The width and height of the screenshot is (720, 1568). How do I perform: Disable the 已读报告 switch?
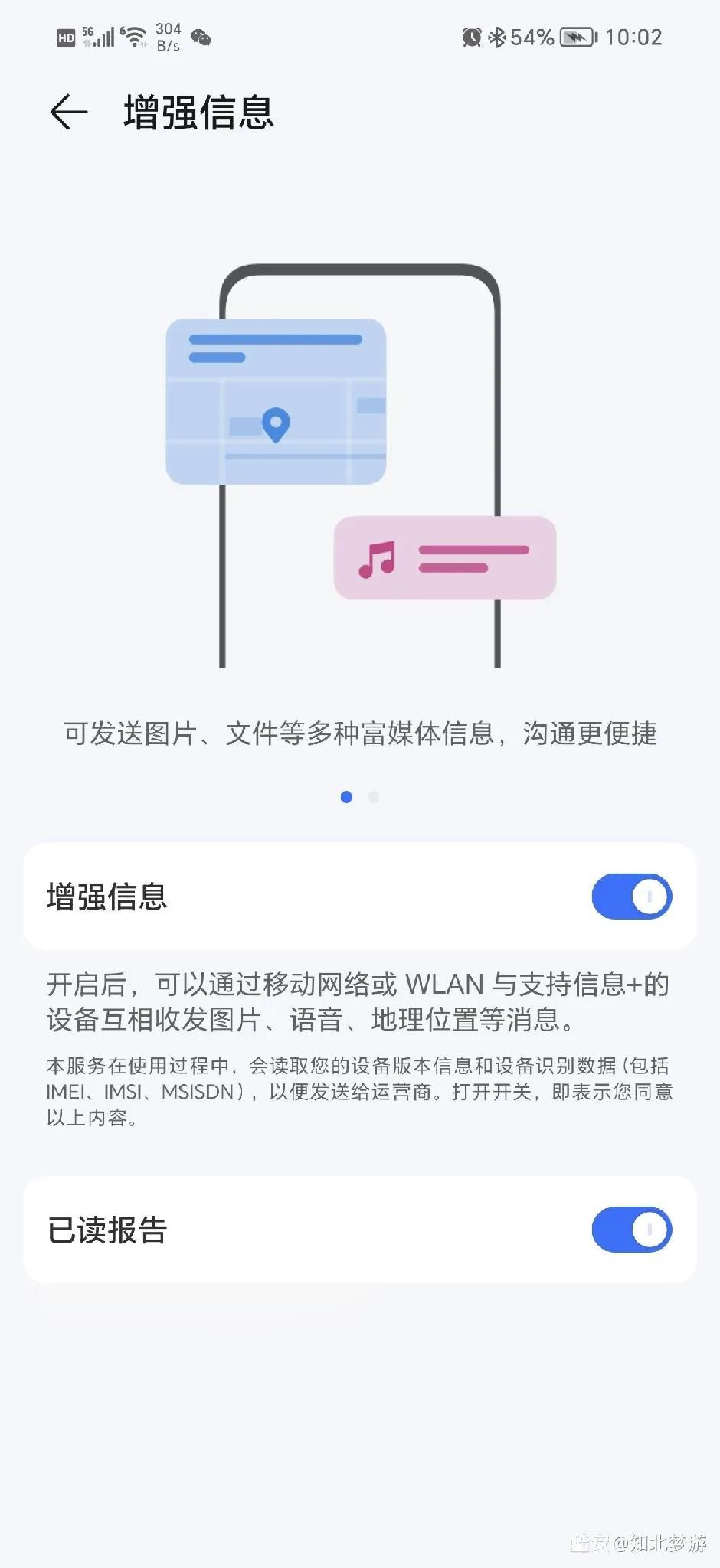(631, 1230)
